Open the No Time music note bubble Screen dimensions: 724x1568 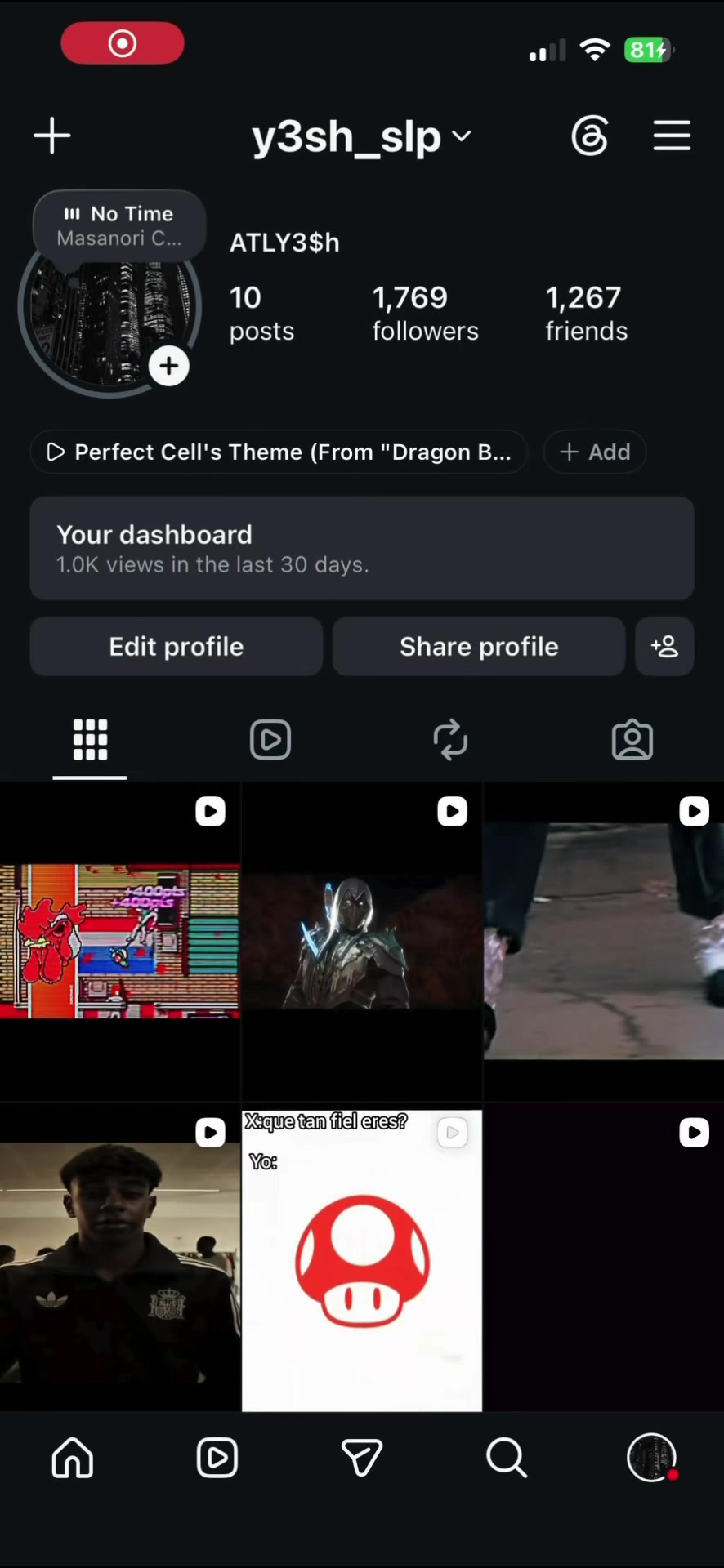pos(119,226)
